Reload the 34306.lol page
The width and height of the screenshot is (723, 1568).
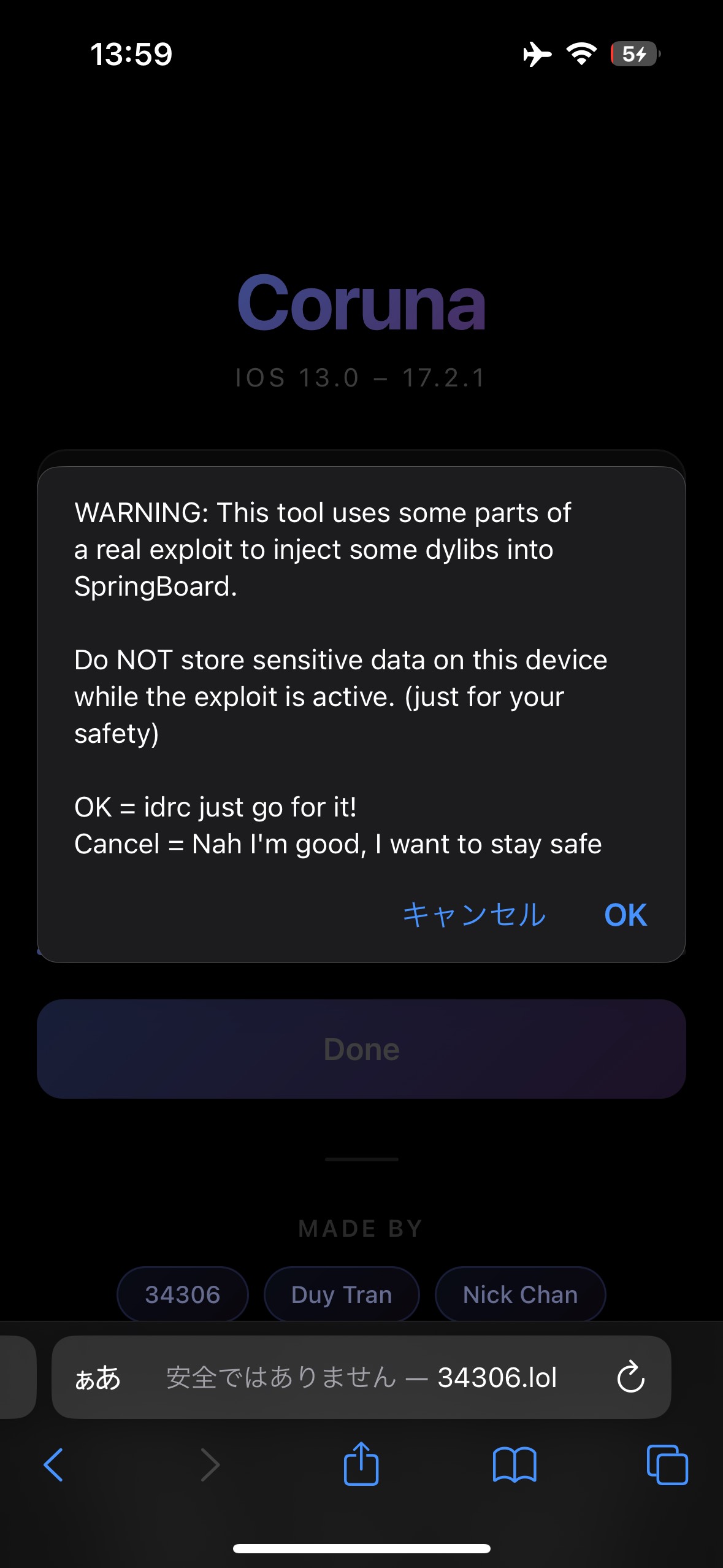click(x=630, y=1377)
